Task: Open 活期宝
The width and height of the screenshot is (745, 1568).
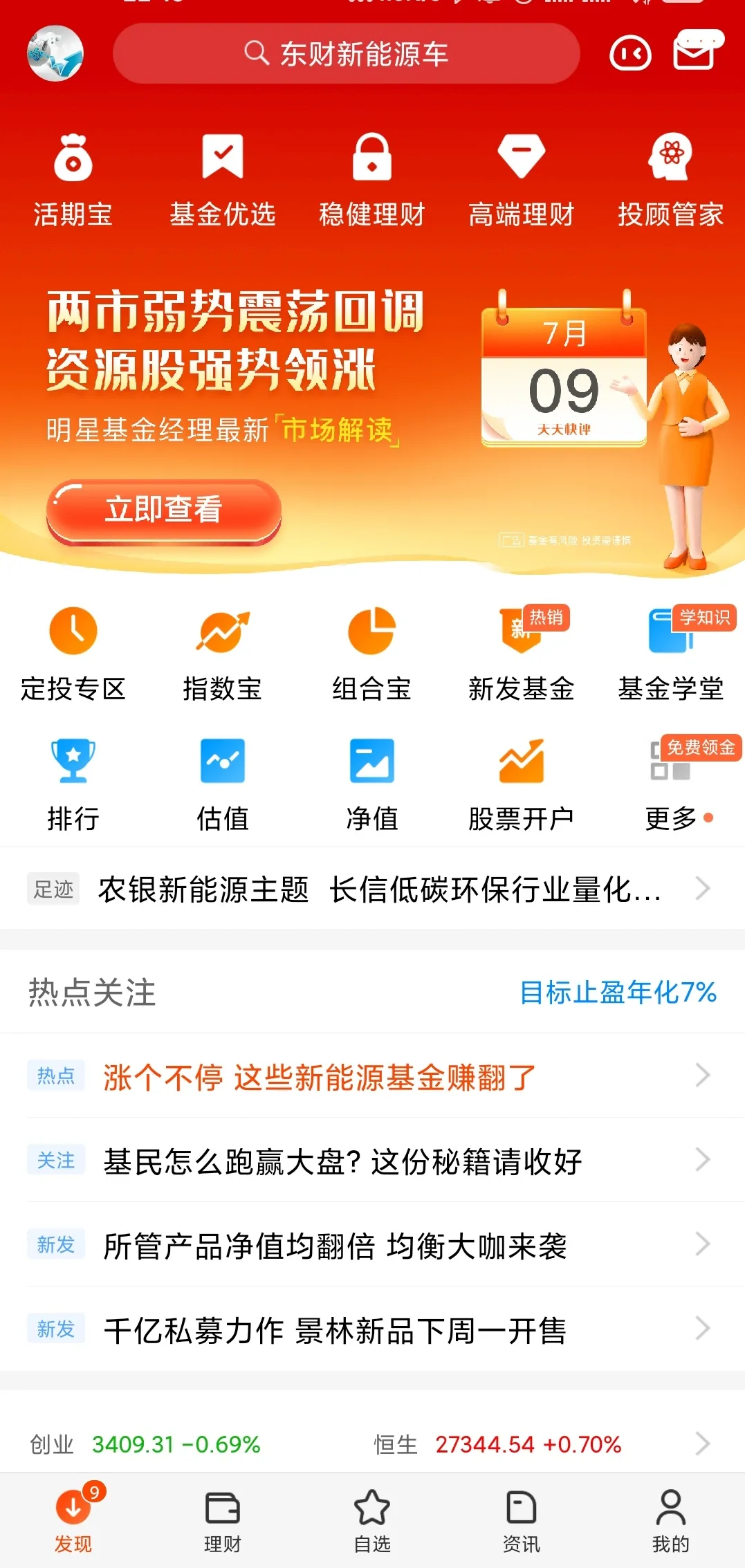Action: (73, 181)
